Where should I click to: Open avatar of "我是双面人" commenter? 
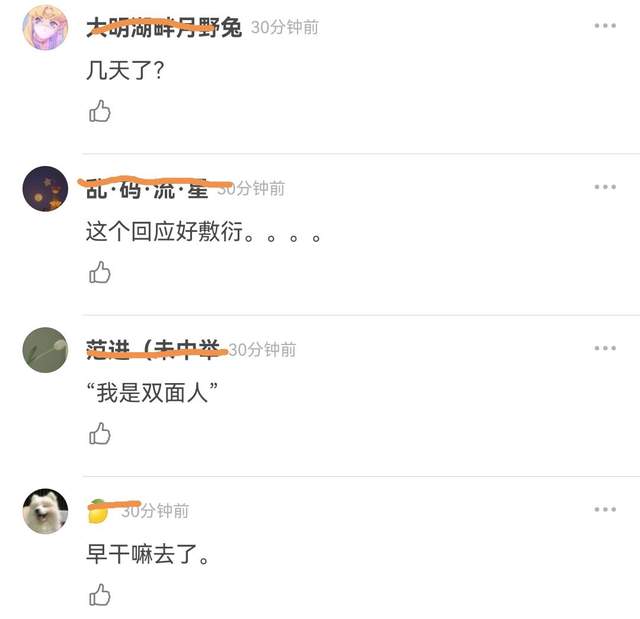coord(45,350)
